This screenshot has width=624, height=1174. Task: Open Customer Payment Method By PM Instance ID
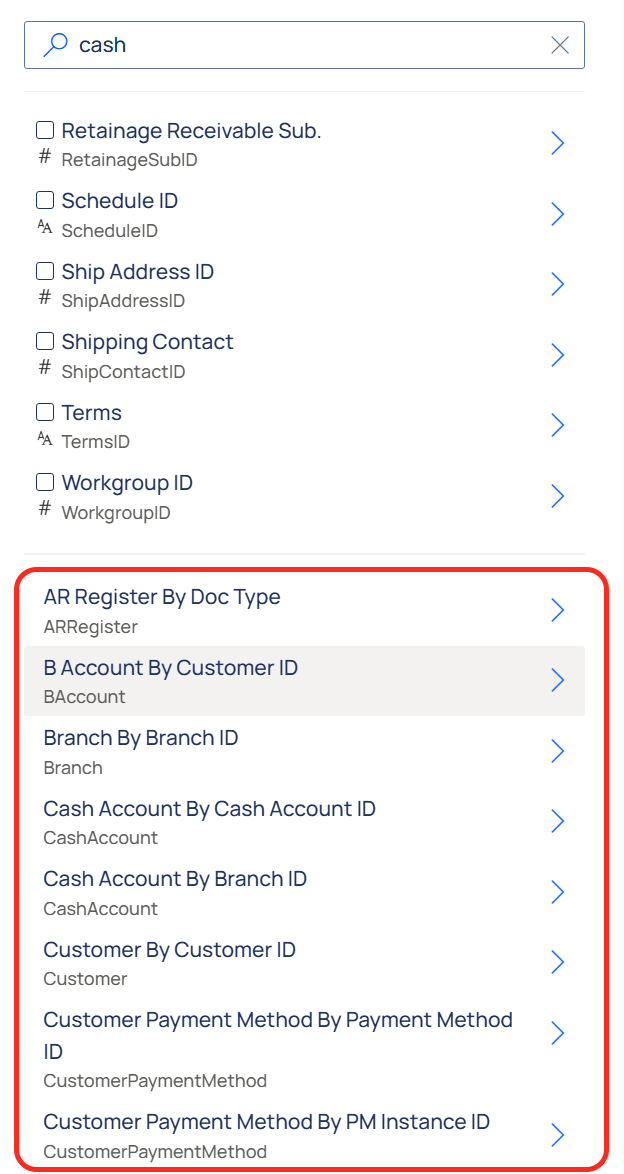tap(300, 1135)
